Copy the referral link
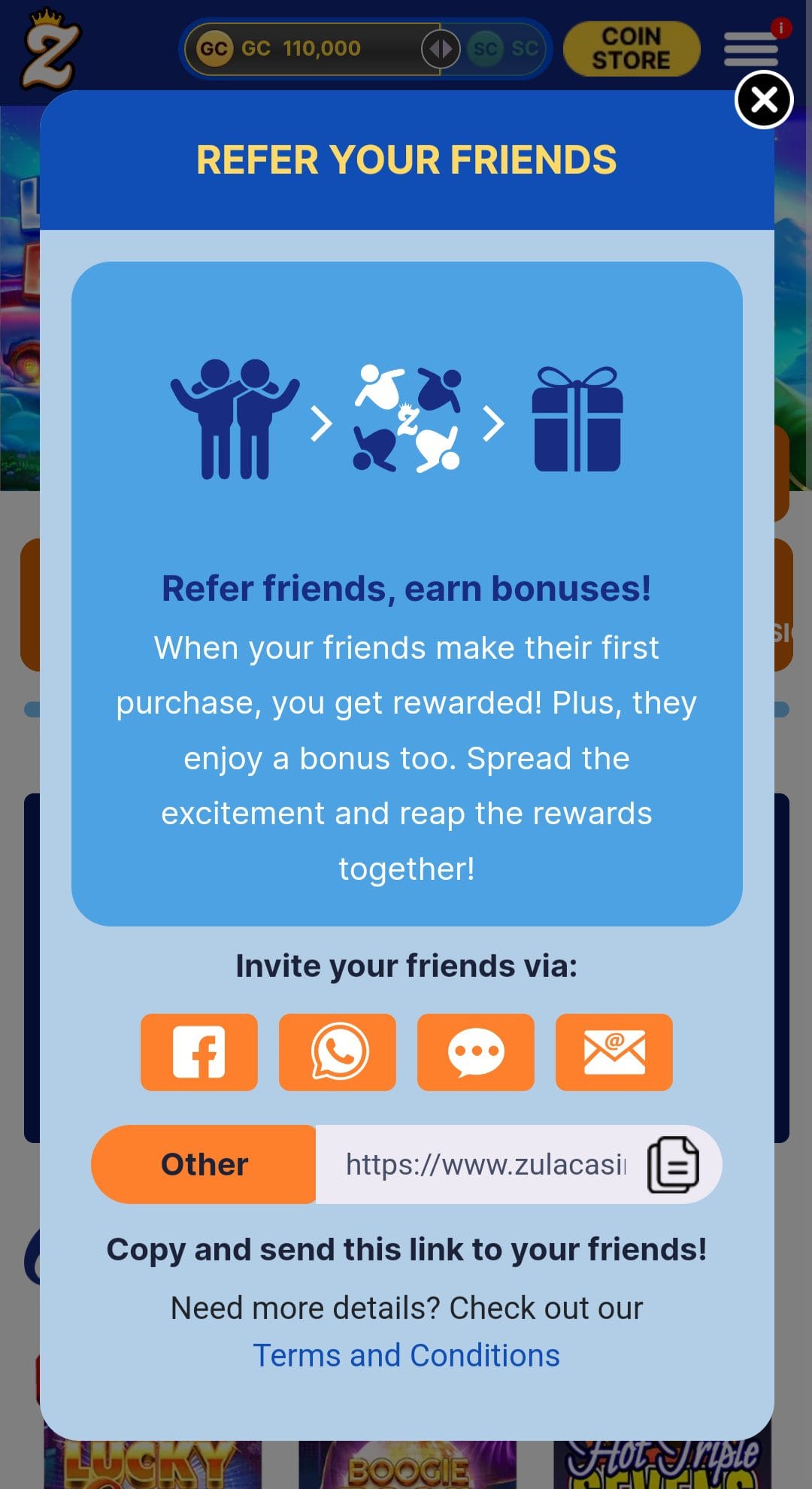Image resolution: width=812 pixels, height=1489 pixels. coord(673,1164)
